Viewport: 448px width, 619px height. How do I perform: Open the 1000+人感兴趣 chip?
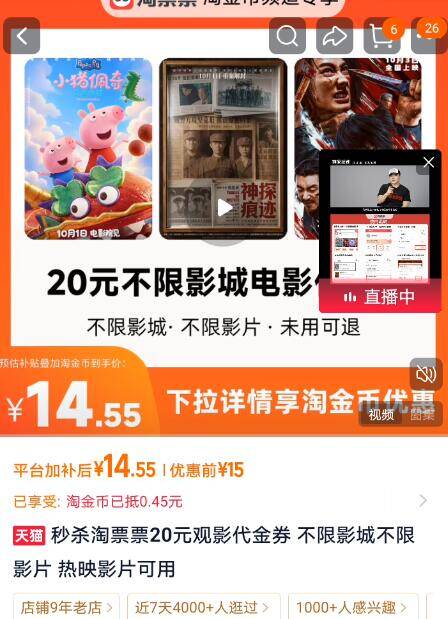pos(353,607)
